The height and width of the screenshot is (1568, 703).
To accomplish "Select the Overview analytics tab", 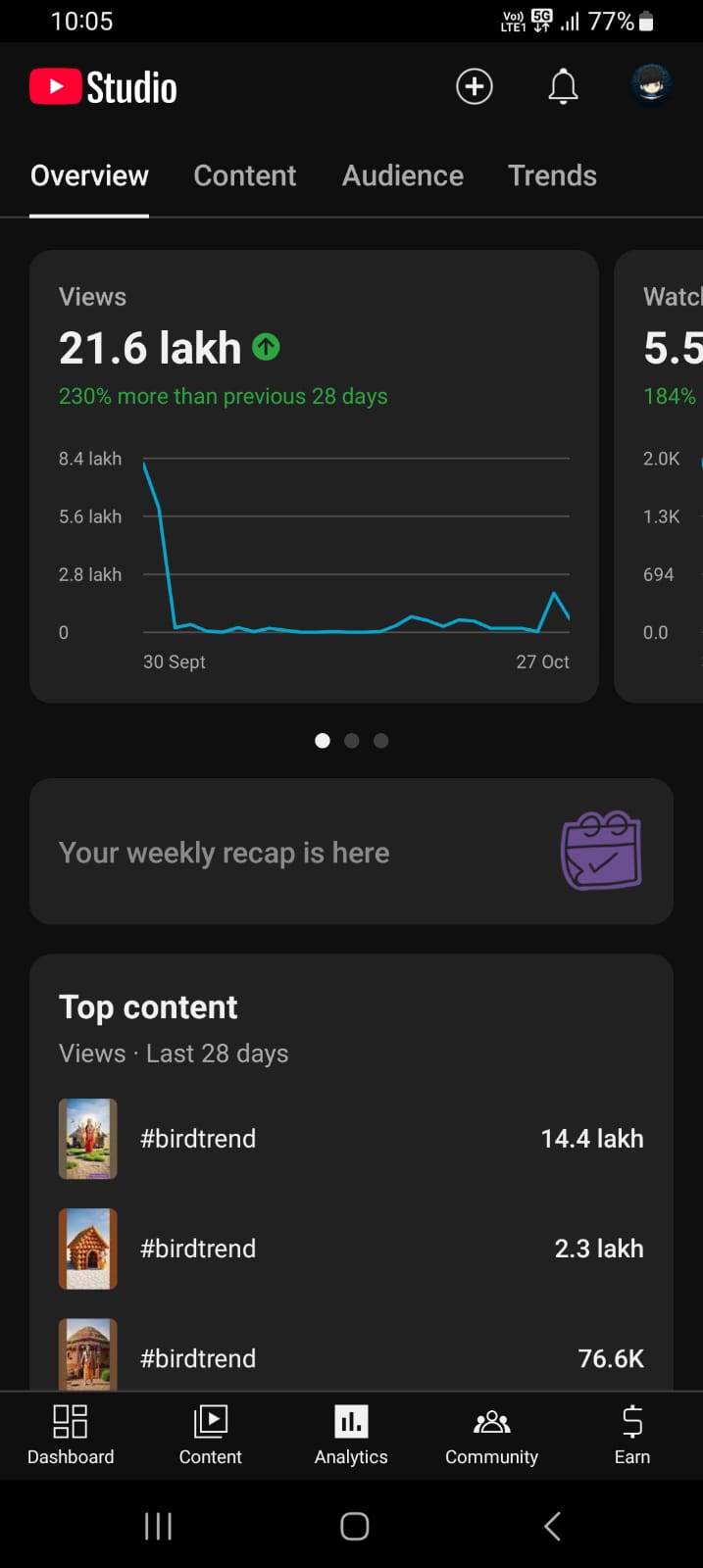I will click(x=89, y=175).
